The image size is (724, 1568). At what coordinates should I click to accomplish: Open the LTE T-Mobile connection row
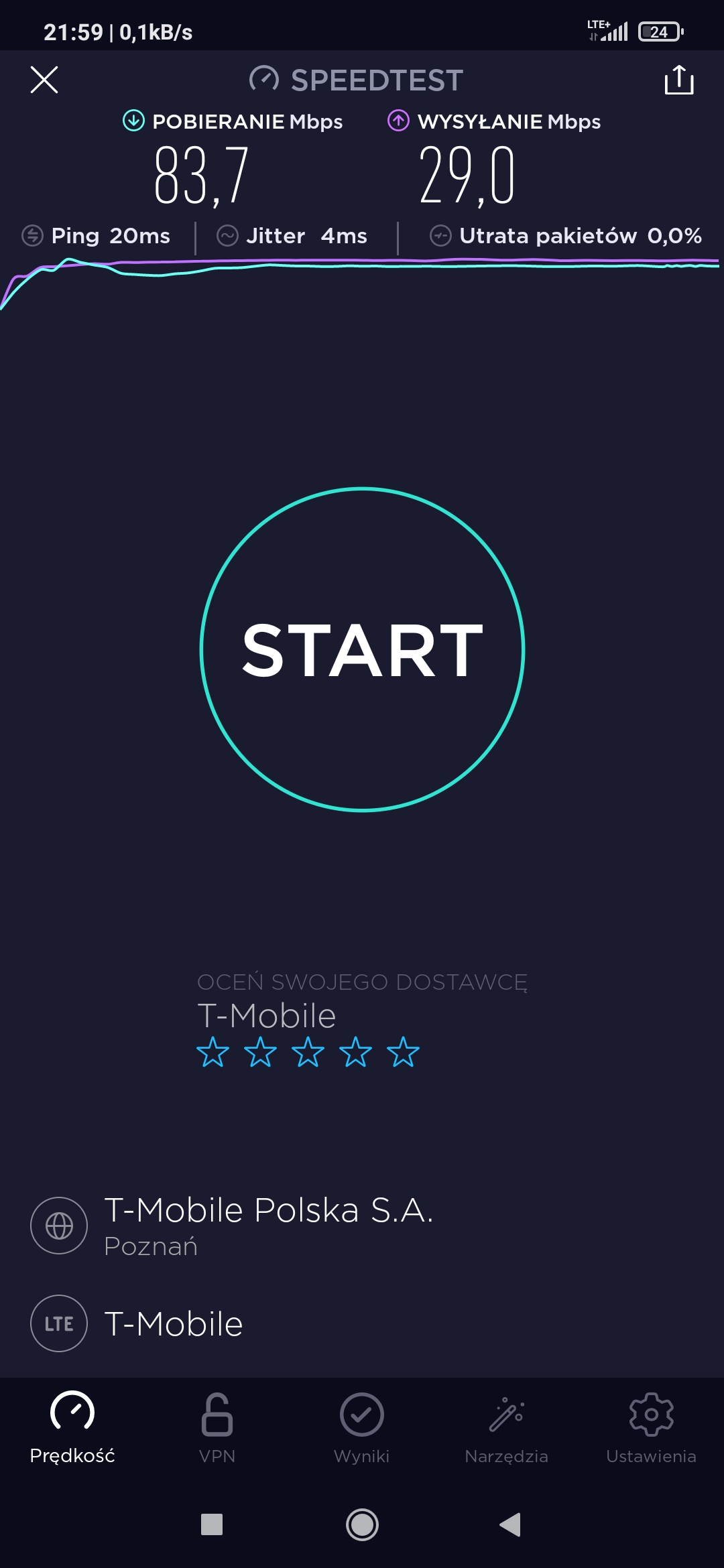pyautogui.click(x=174, y=1323)
